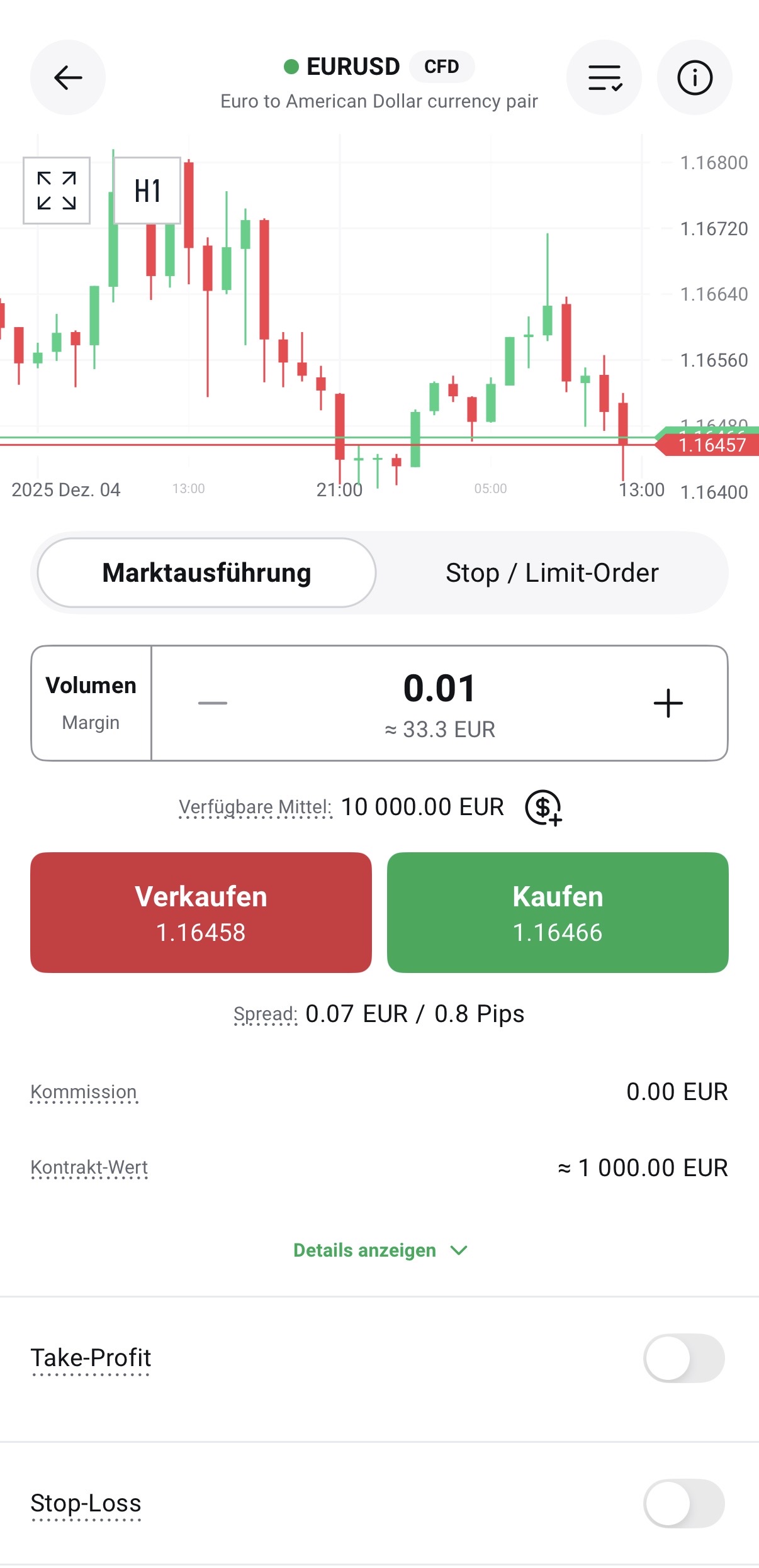Open the order list icon at top right
Image resolution: width=759 pixels, height=1568 pixels.
tap(604, 77)
